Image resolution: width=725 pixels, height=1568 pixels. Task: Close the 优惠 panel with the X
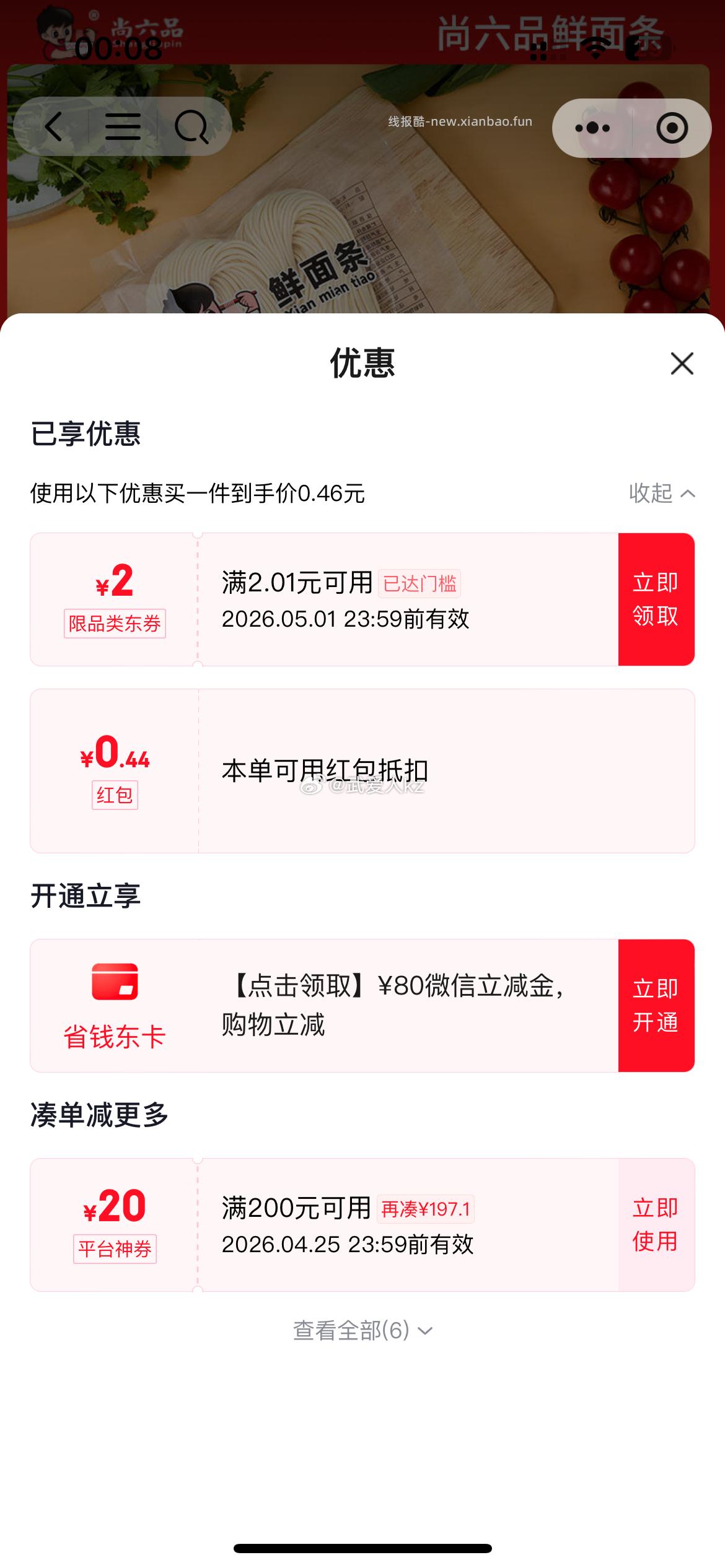click(x=682, y=364)
